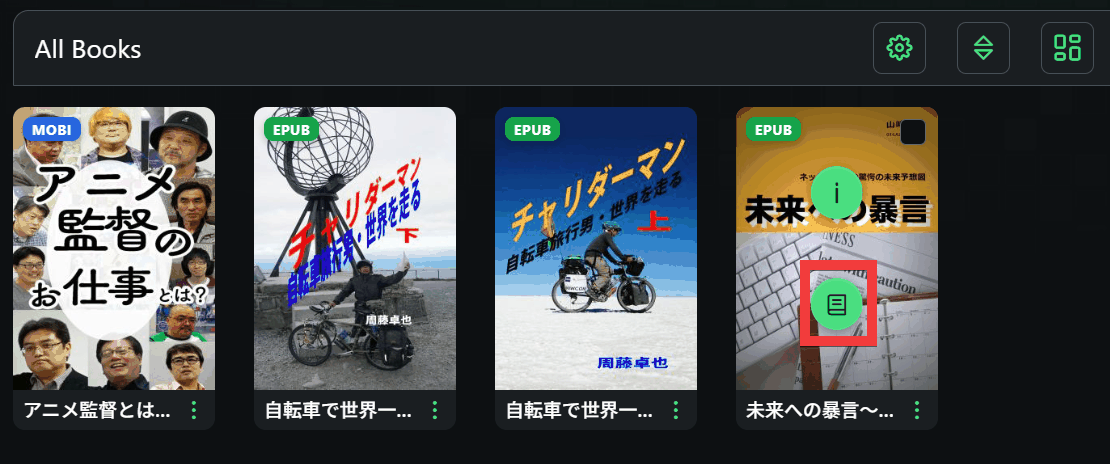Open the library settings gear
Image resolution: width=1110 pixels, height=464 pixels.
coord(899,48)
